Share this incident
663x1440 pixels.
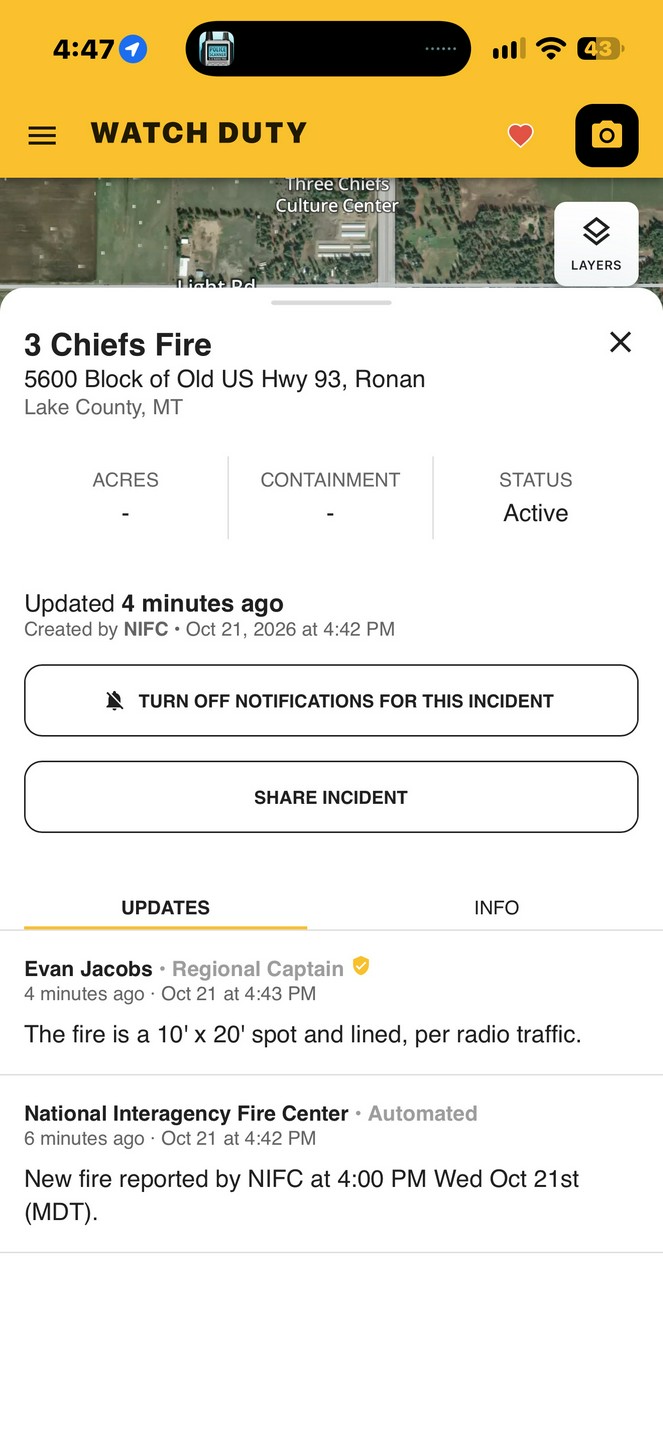(x=331, y=797)
